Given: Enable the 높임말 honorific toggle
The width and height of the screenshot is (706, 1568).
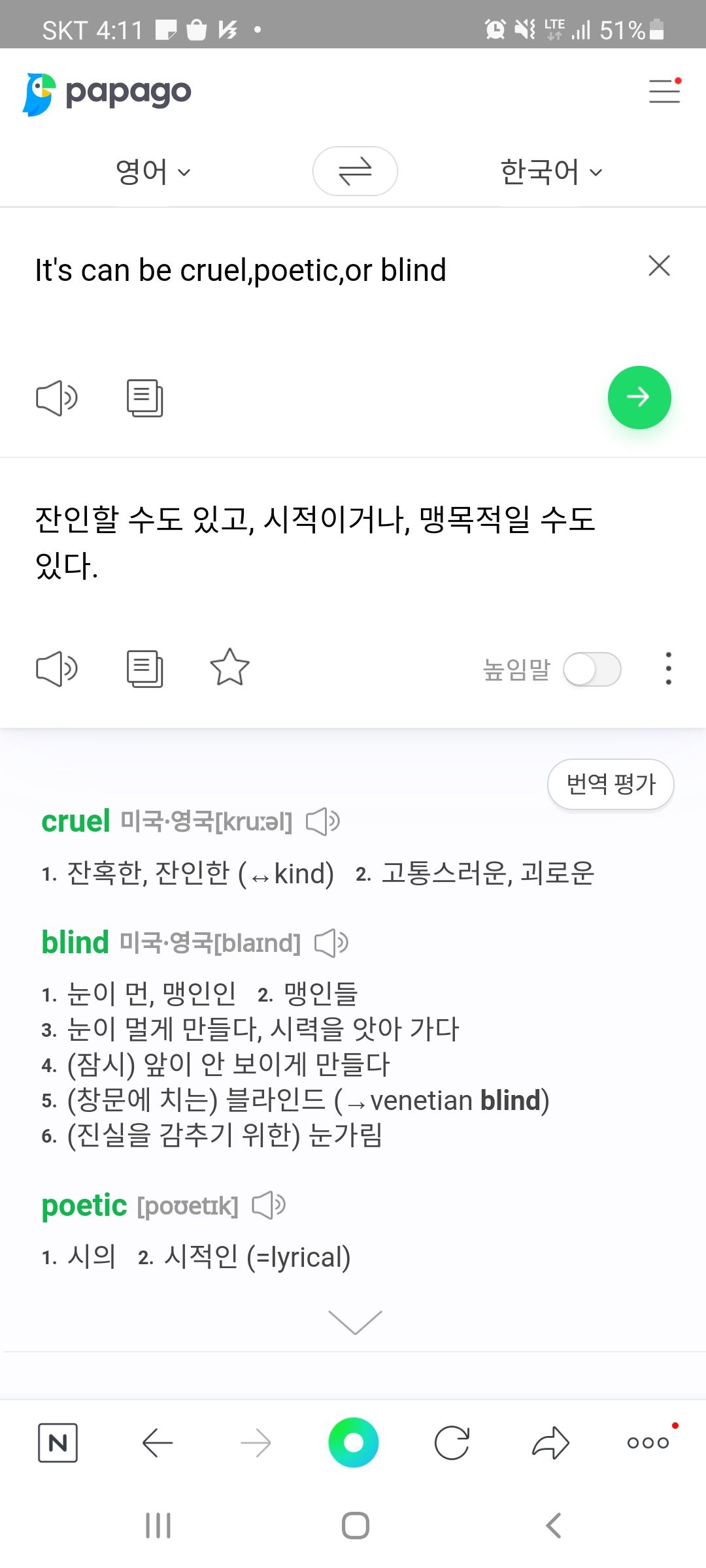Looking at the screenshot, I should click(592, 670).
